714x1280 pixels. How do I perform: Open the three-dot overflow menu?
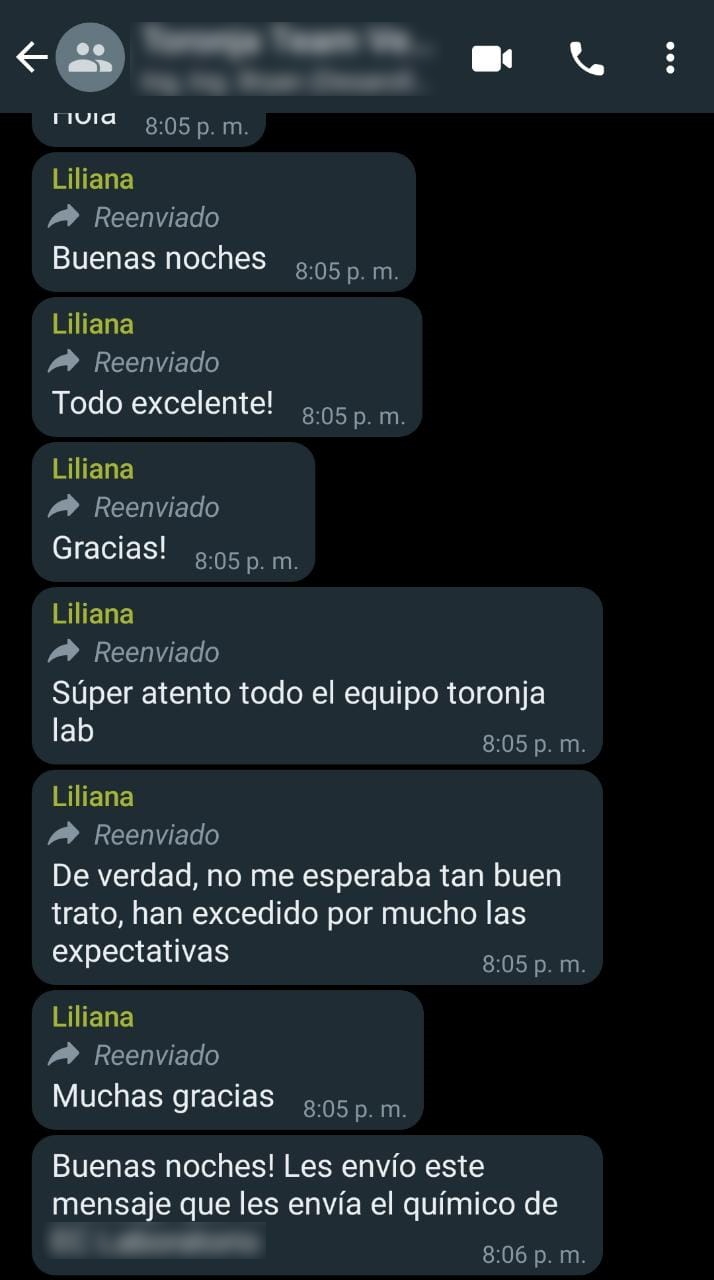pyautogui.click(x=670, y=58)
